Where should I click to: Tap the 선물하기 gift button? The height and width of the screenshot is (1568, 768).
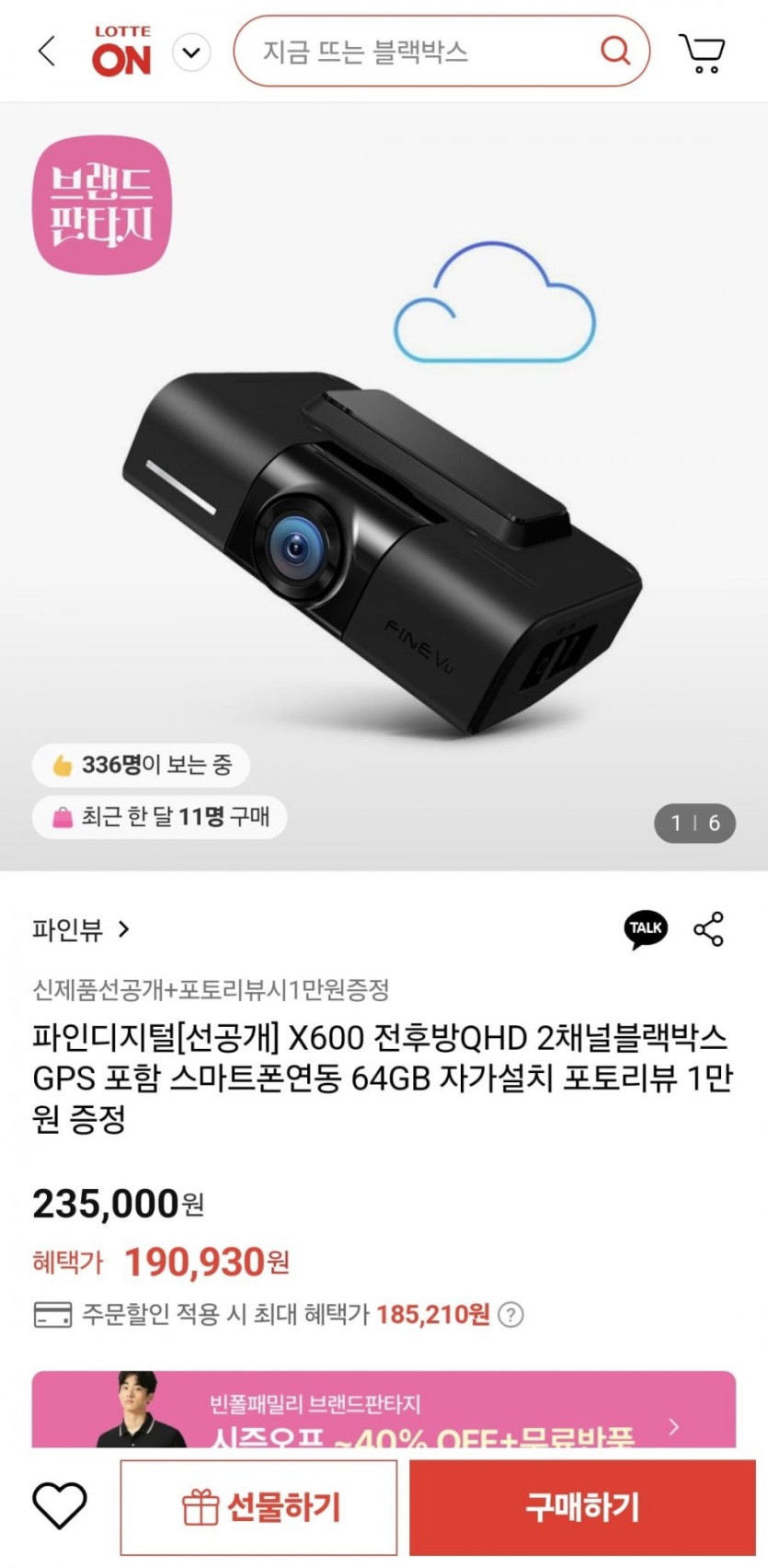click(x=259, y=1507)
